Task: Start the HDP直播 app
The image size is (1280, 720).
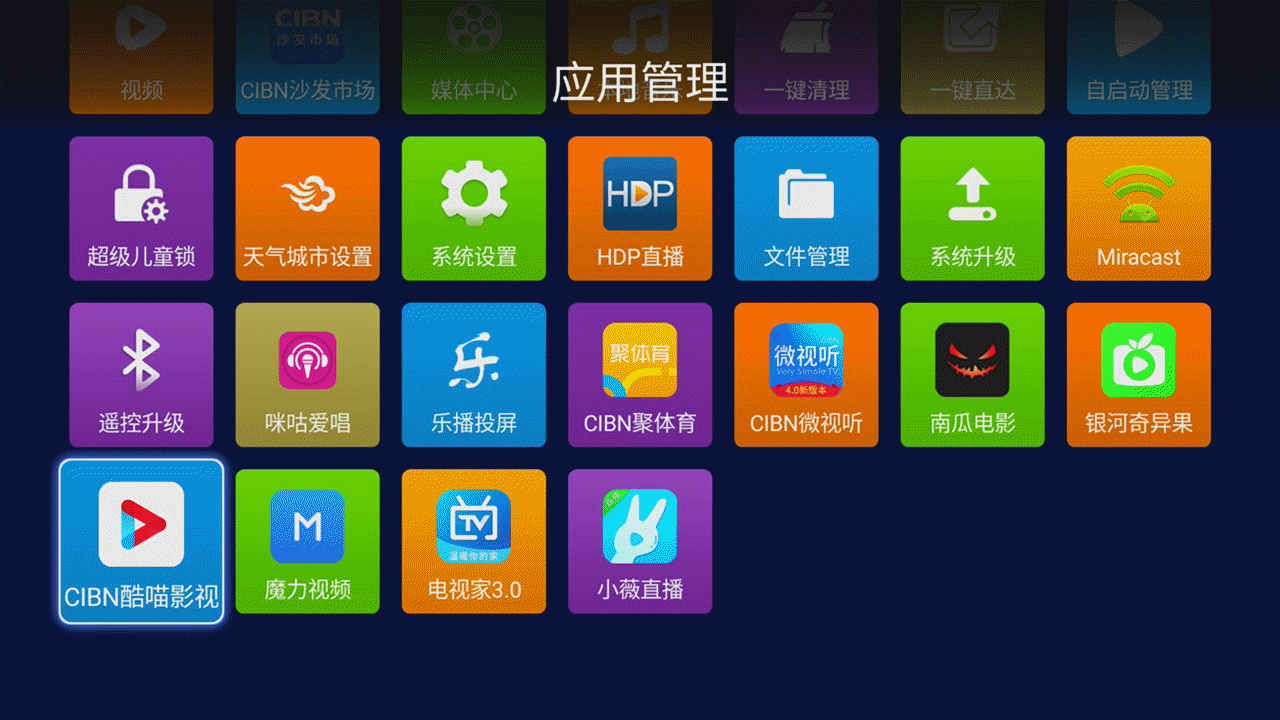Action: click(640, 208)
